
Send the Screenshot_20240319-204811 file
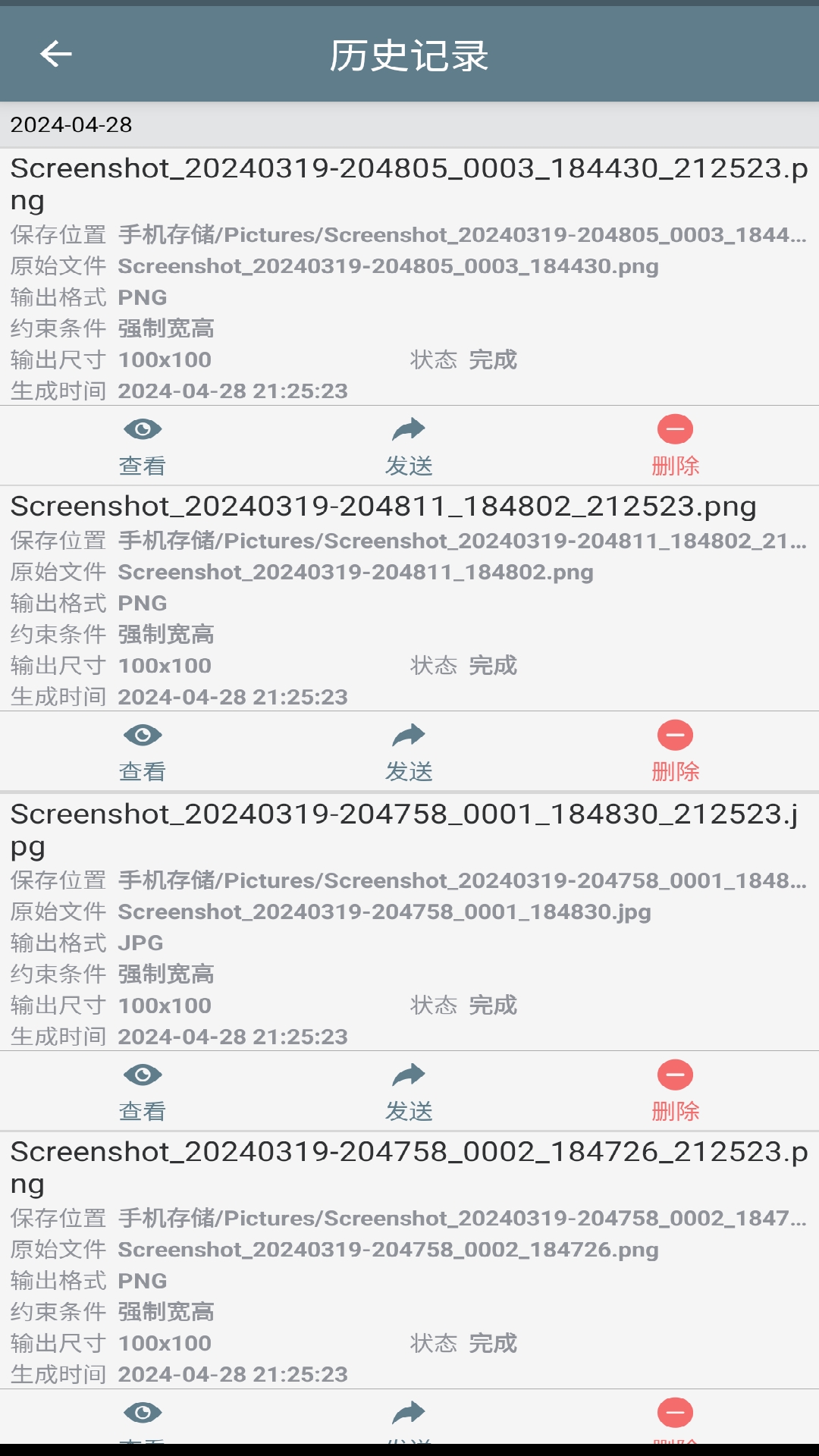click(x=409, y=752)
